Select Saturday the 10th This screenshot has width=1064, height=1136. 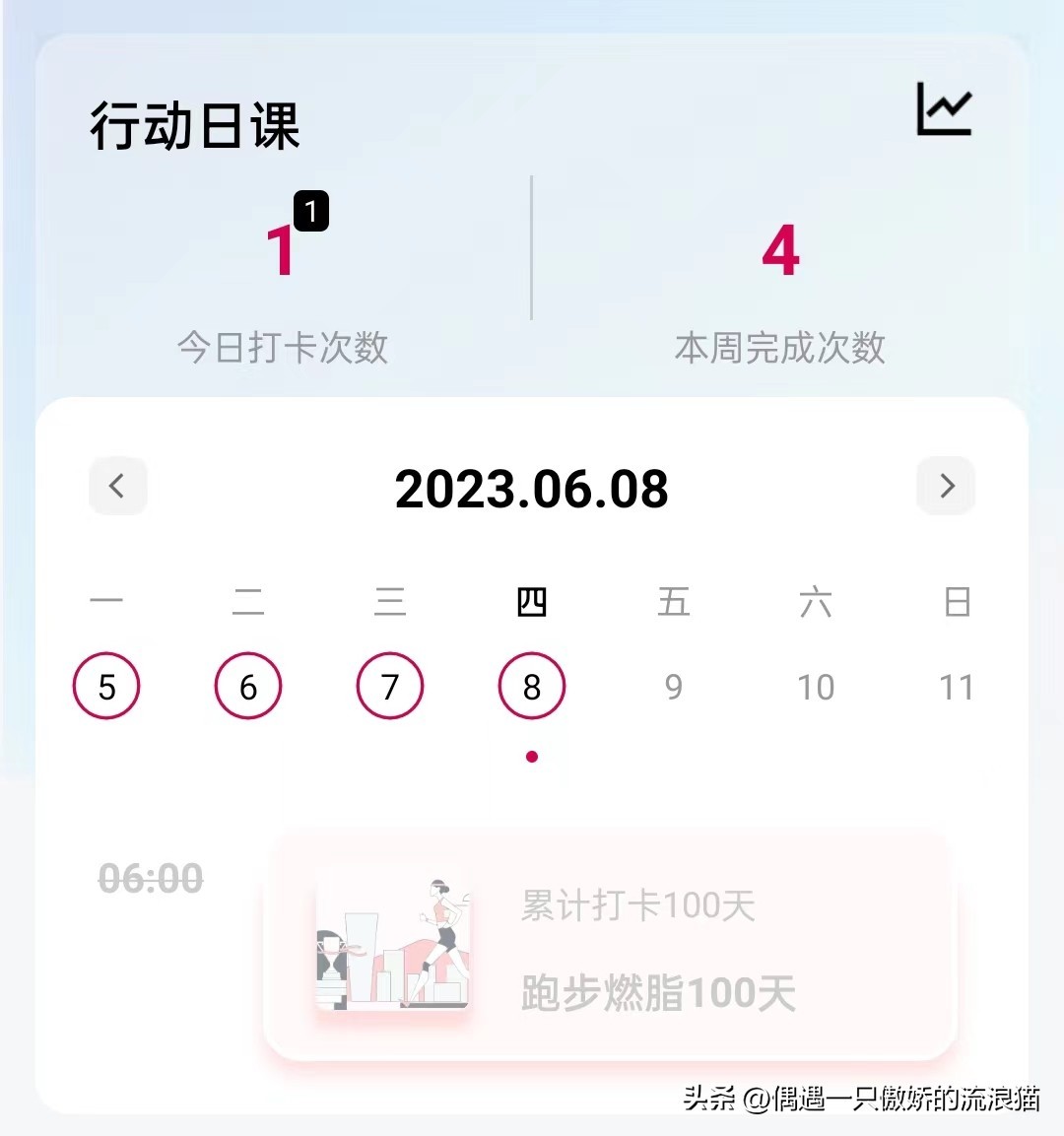coord(816,687)
